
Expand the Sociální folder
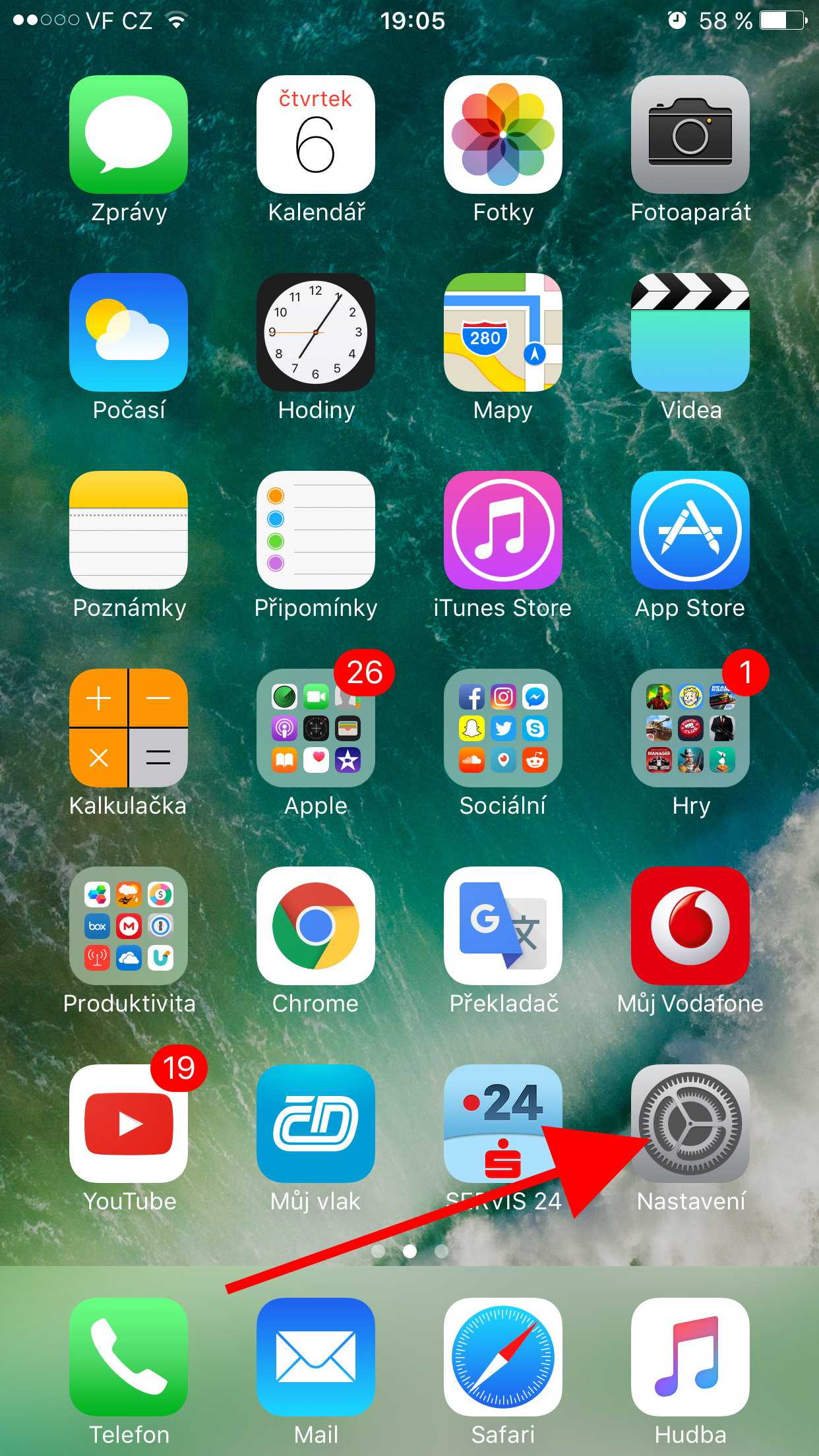pyautogui.click(x=503, y=728)
